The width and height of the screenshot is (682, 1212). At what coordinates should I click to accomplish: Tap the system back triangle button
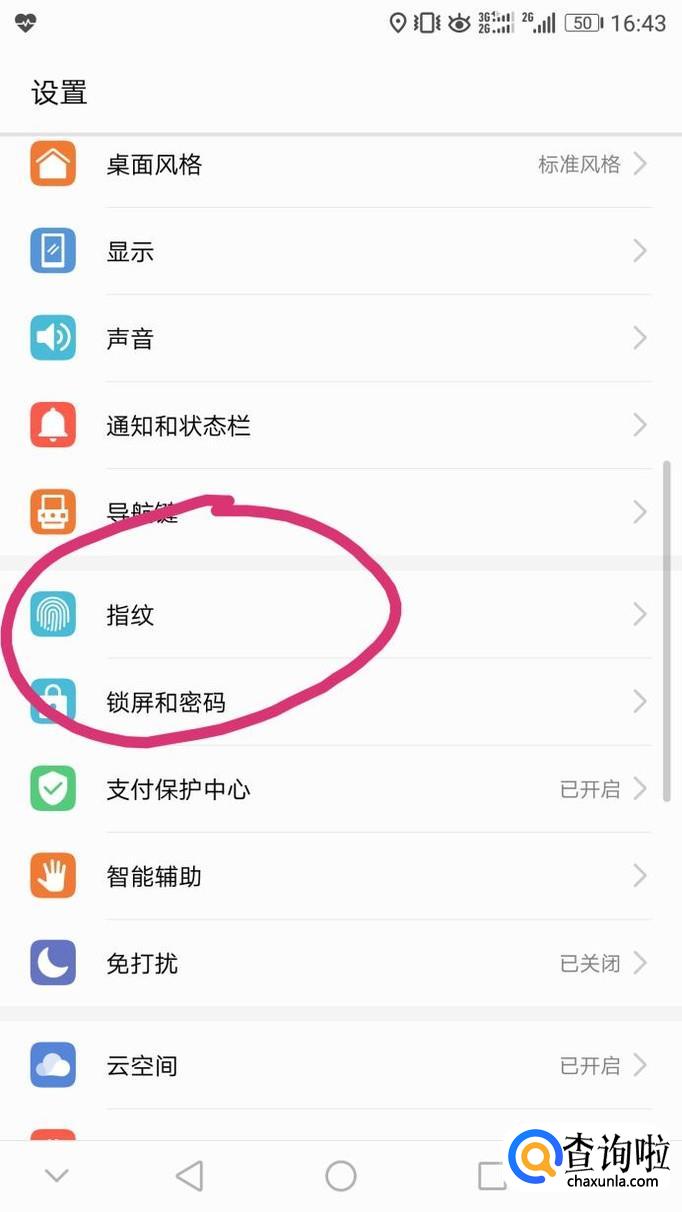(x=189, y=1176)
